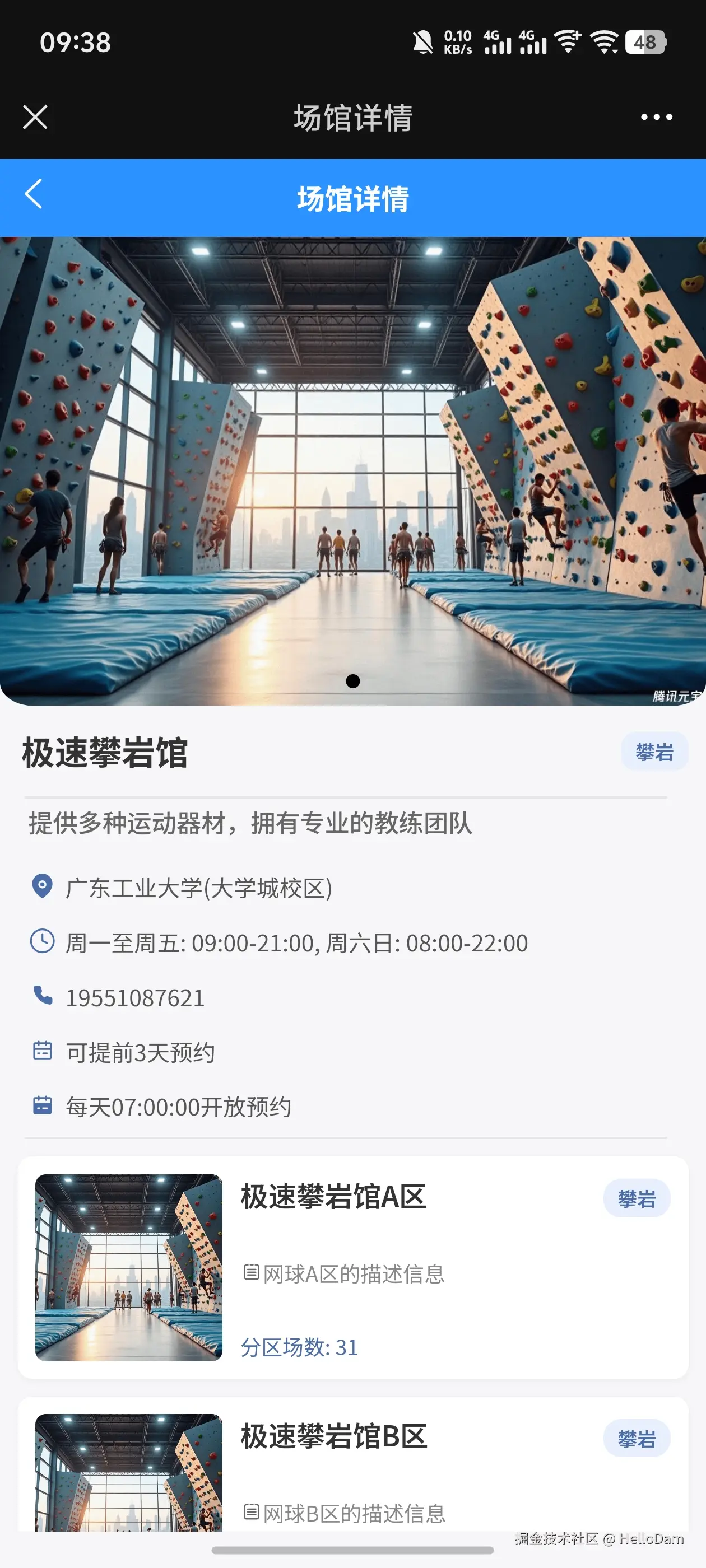The height and width of the screenshot is (1568, 706).
Task: Select the 攀岩 tag on 极速攀岩馆A区 card
Action: click(x=637, y=1197)
